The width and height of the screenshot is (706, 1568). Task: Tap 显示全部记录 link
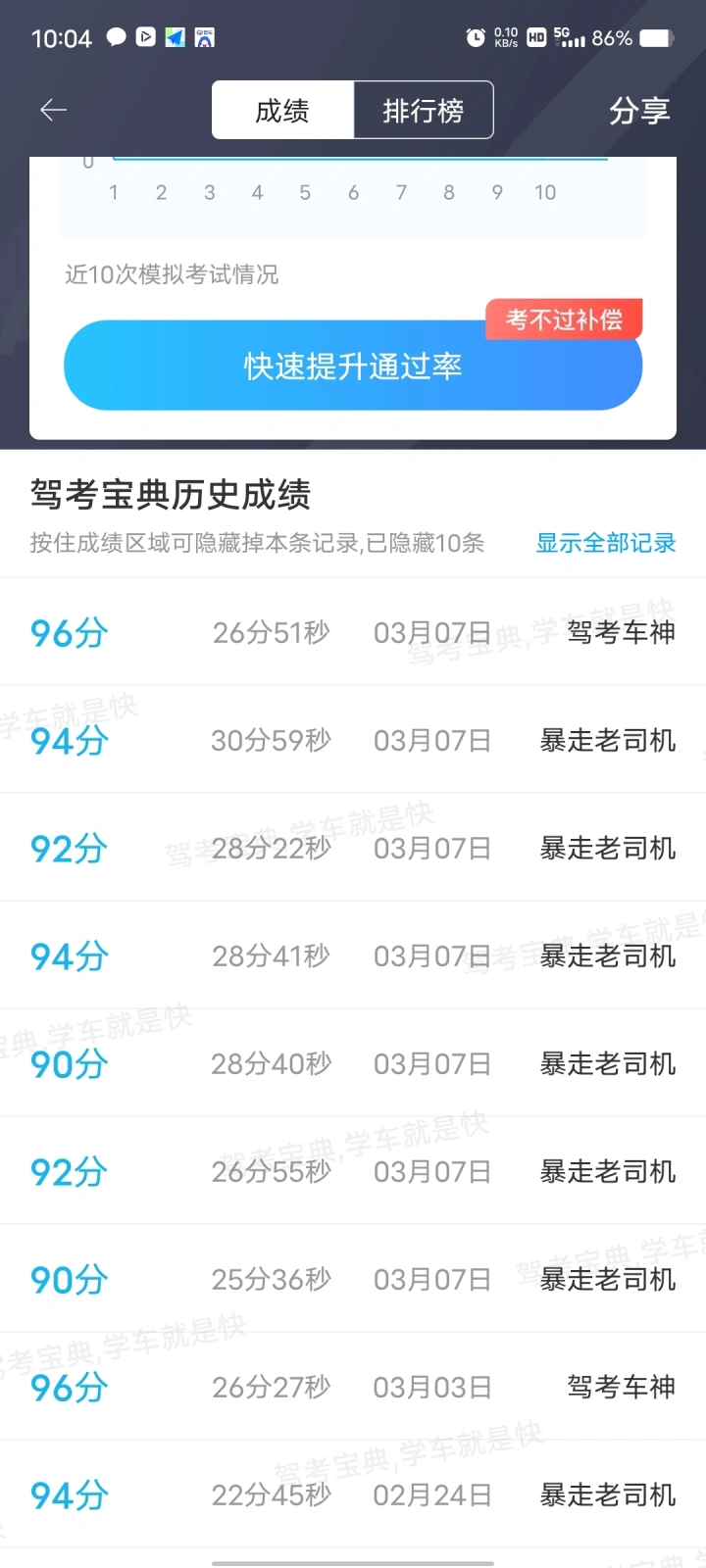(x=606, y=543)
